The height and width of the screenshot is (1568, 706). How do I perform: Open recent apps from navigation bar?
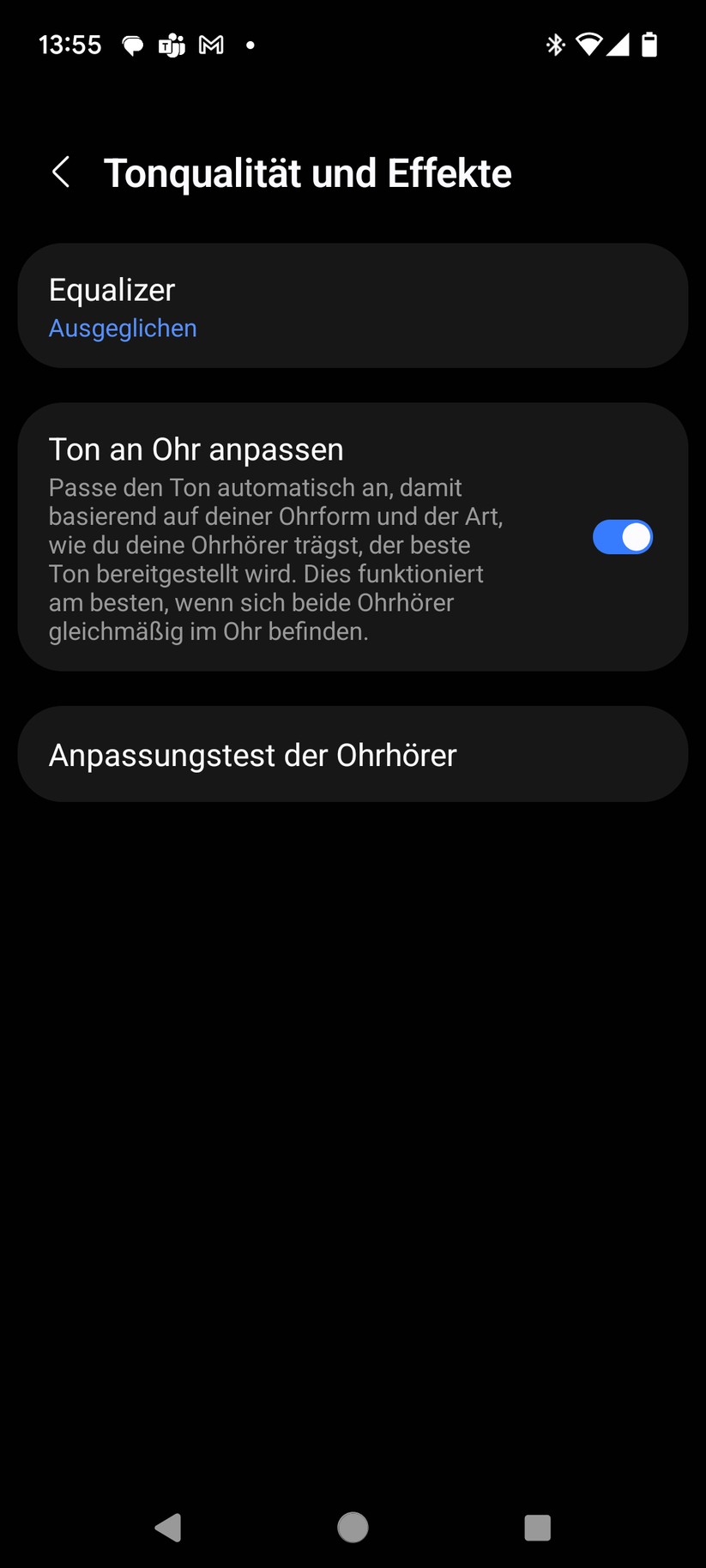pos(537,1527)
